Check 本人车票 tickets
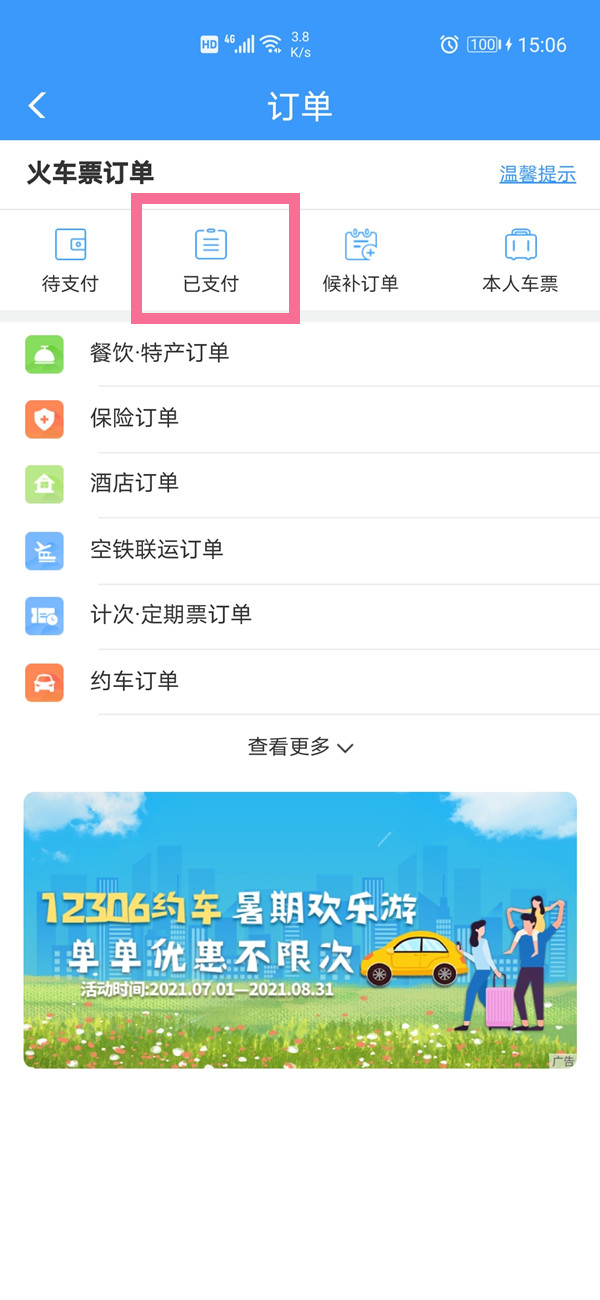The width and height of the screenshot is (600, 1300). (x=520, y=260)
